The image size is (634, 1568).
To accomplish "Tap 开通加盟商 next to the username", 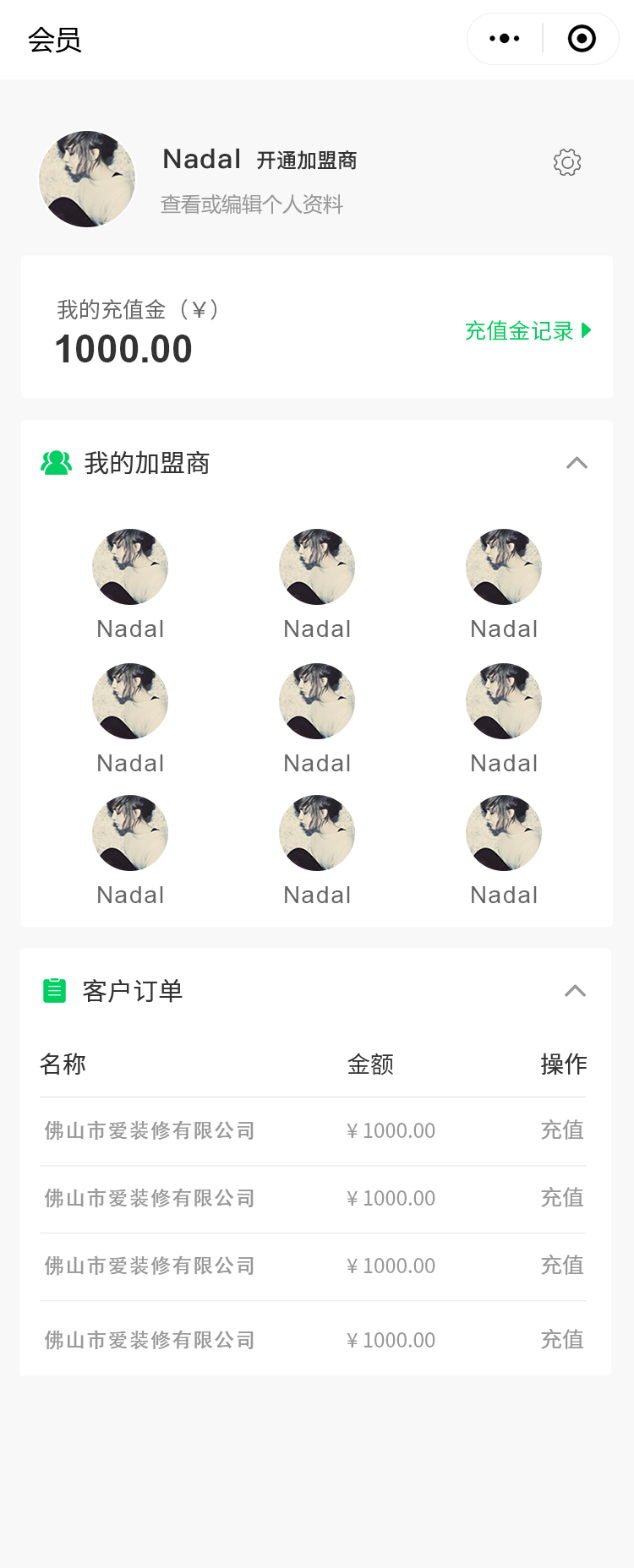I will [x=307, y=161].
